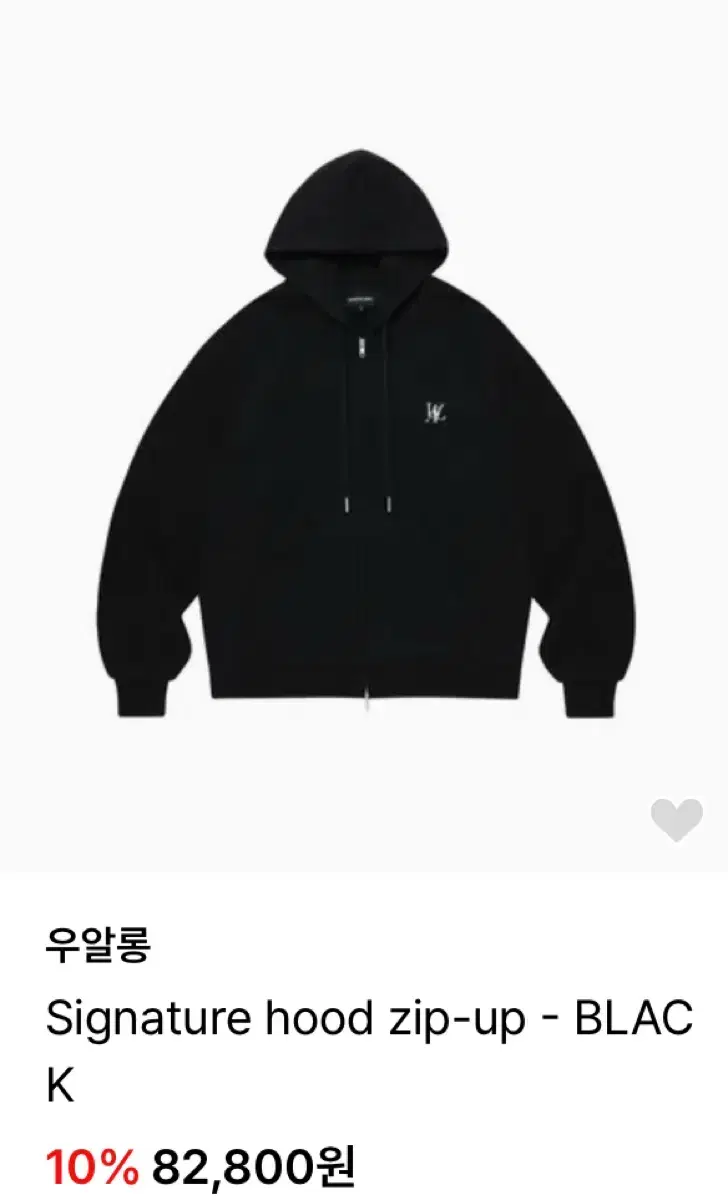This screenshot has height=1200, width=728.
Task: Open the product photo of the black hoodie
Action: click(x=364, y=430)
